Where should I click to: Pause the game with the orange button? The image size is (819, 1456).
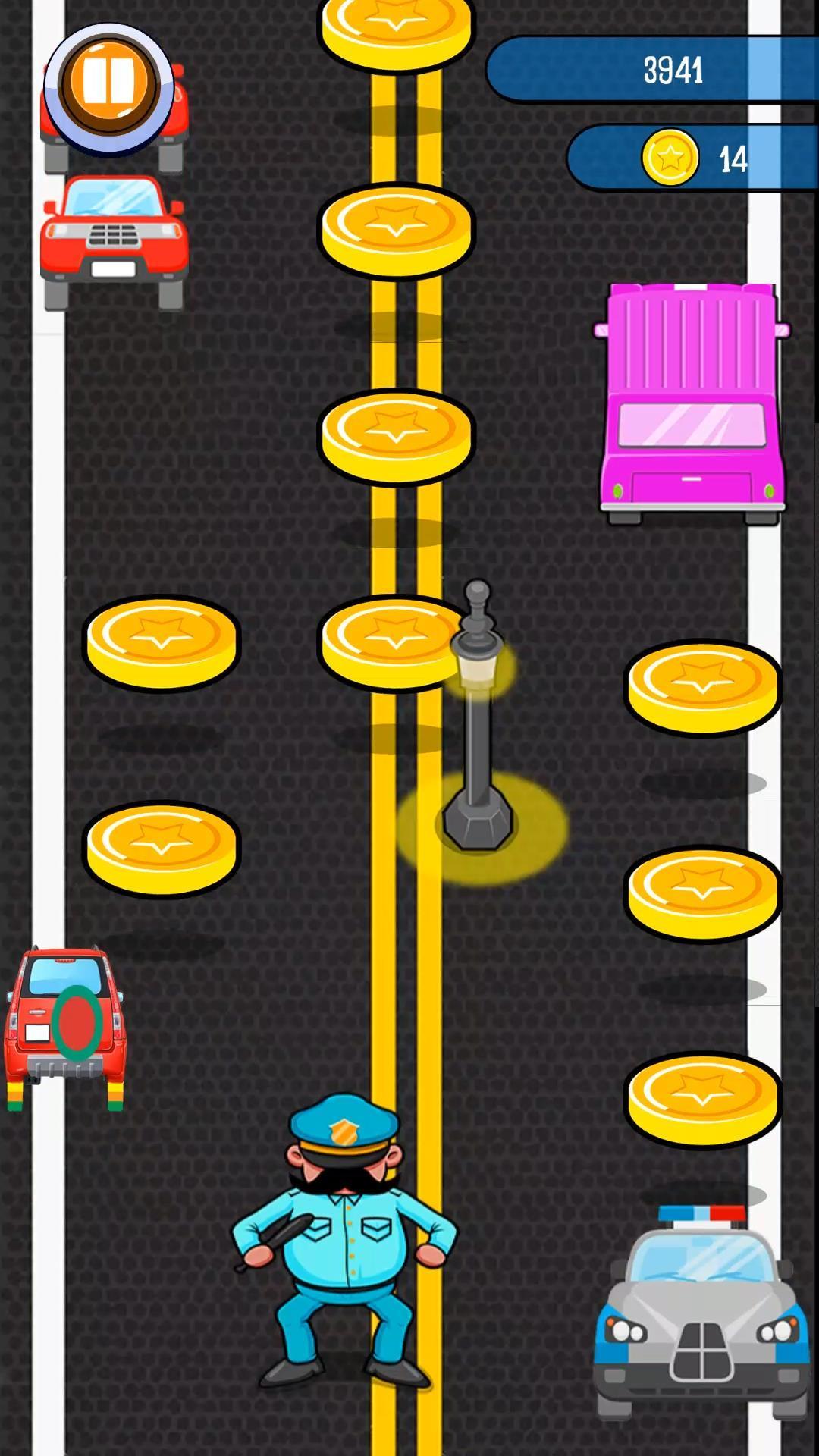tap(108, 83)
